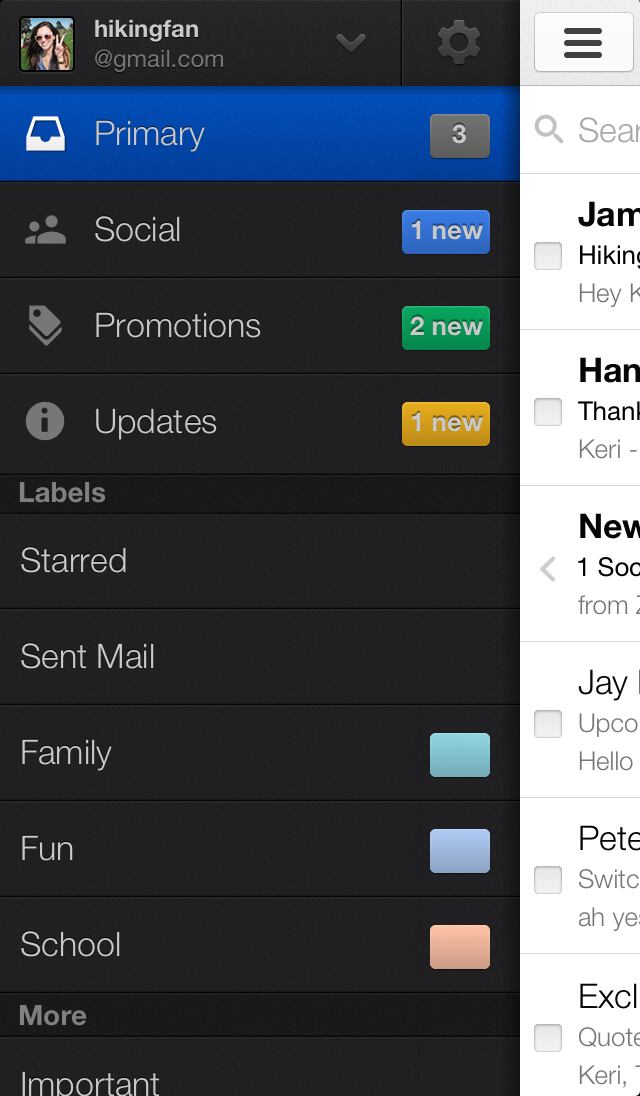Go to the Social category
Screen dimensions: 640x1096
point(259,230)
